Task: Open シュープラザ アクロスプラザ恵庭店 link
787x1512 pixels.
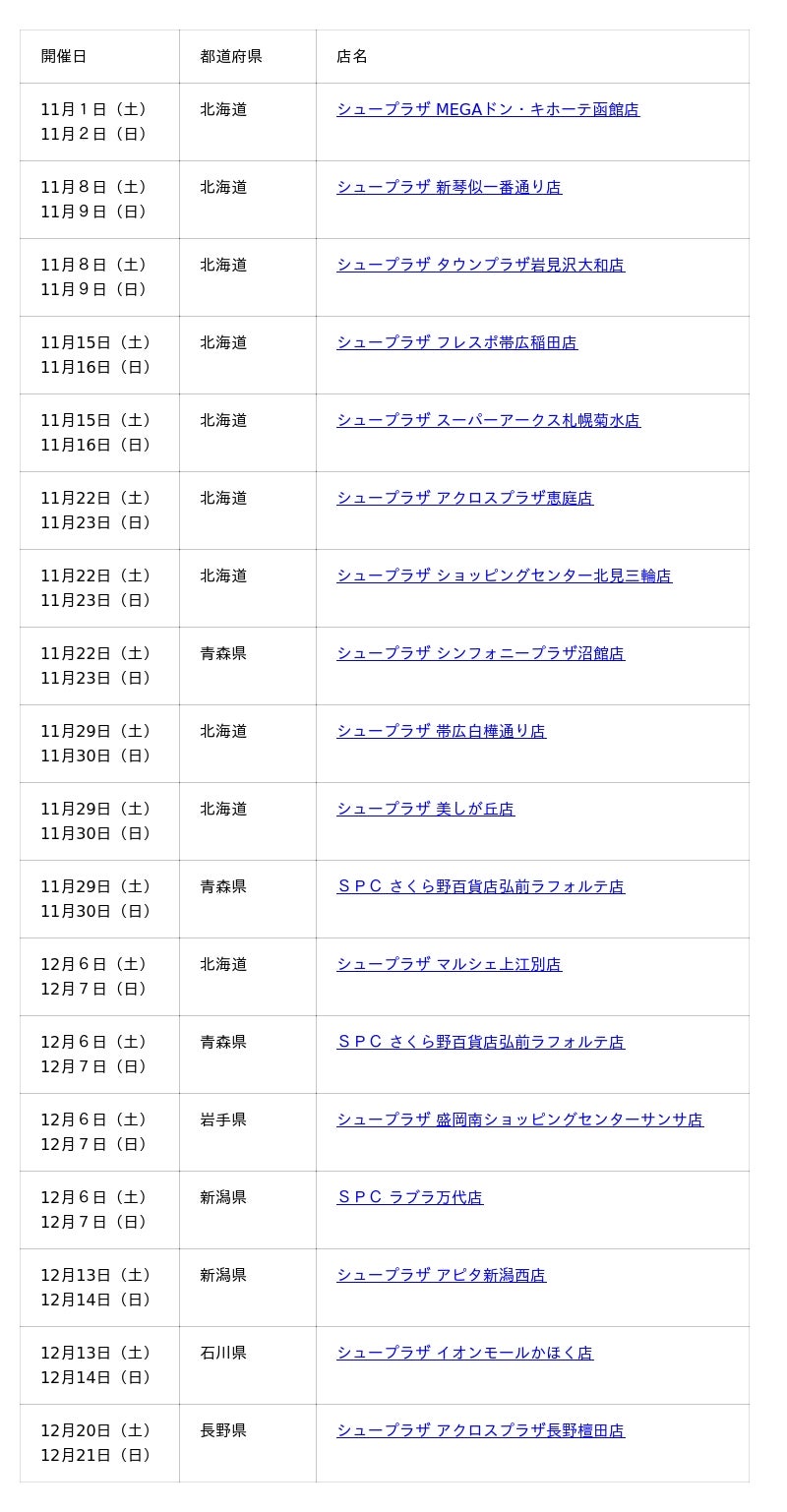Action: (x=464, y=498)
